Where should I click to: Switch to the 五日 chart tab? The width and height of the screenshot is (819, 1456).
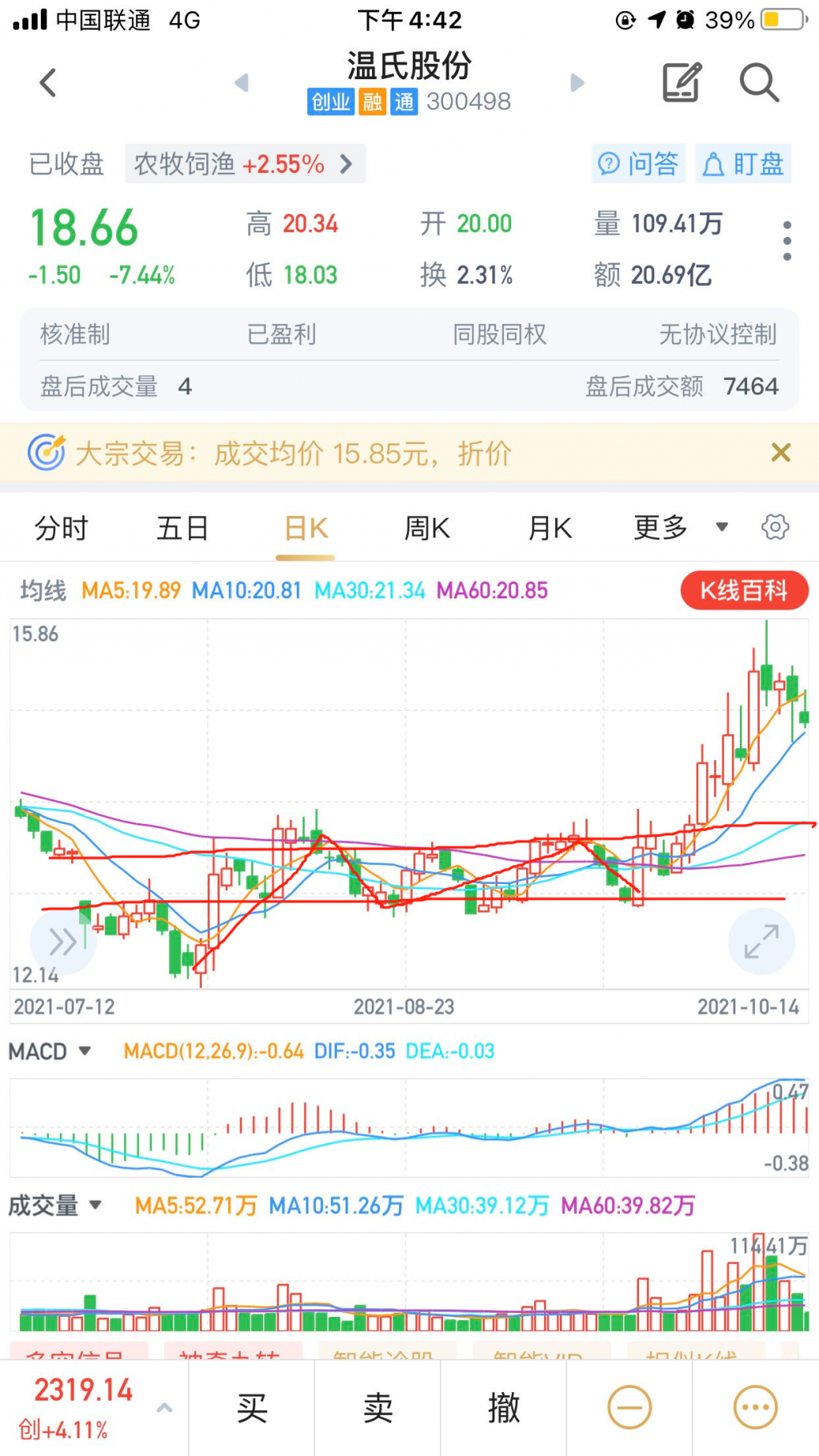pos(182,529)
